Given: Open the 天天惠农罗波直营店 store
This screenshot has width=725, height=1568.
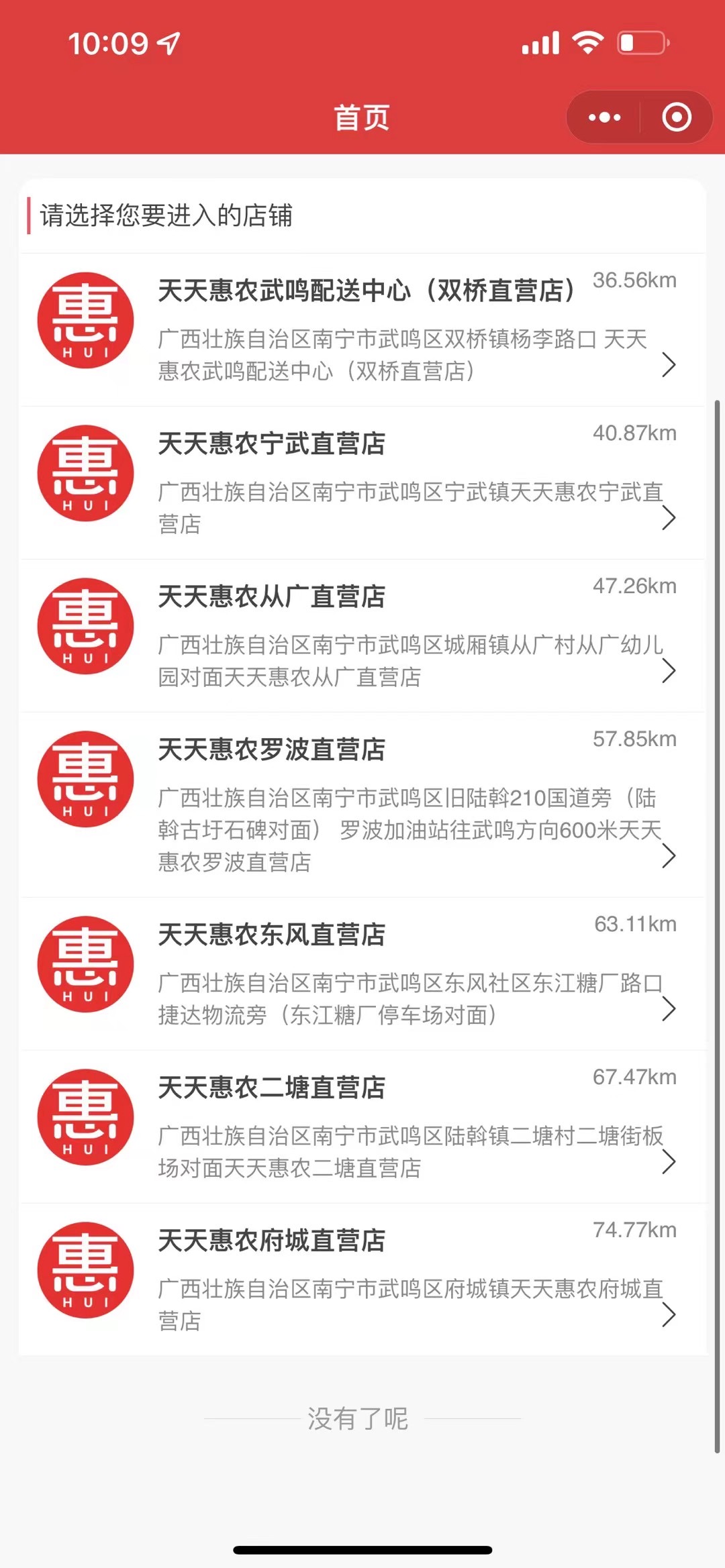Looking at the screenshot, I should tap(362, 804).
